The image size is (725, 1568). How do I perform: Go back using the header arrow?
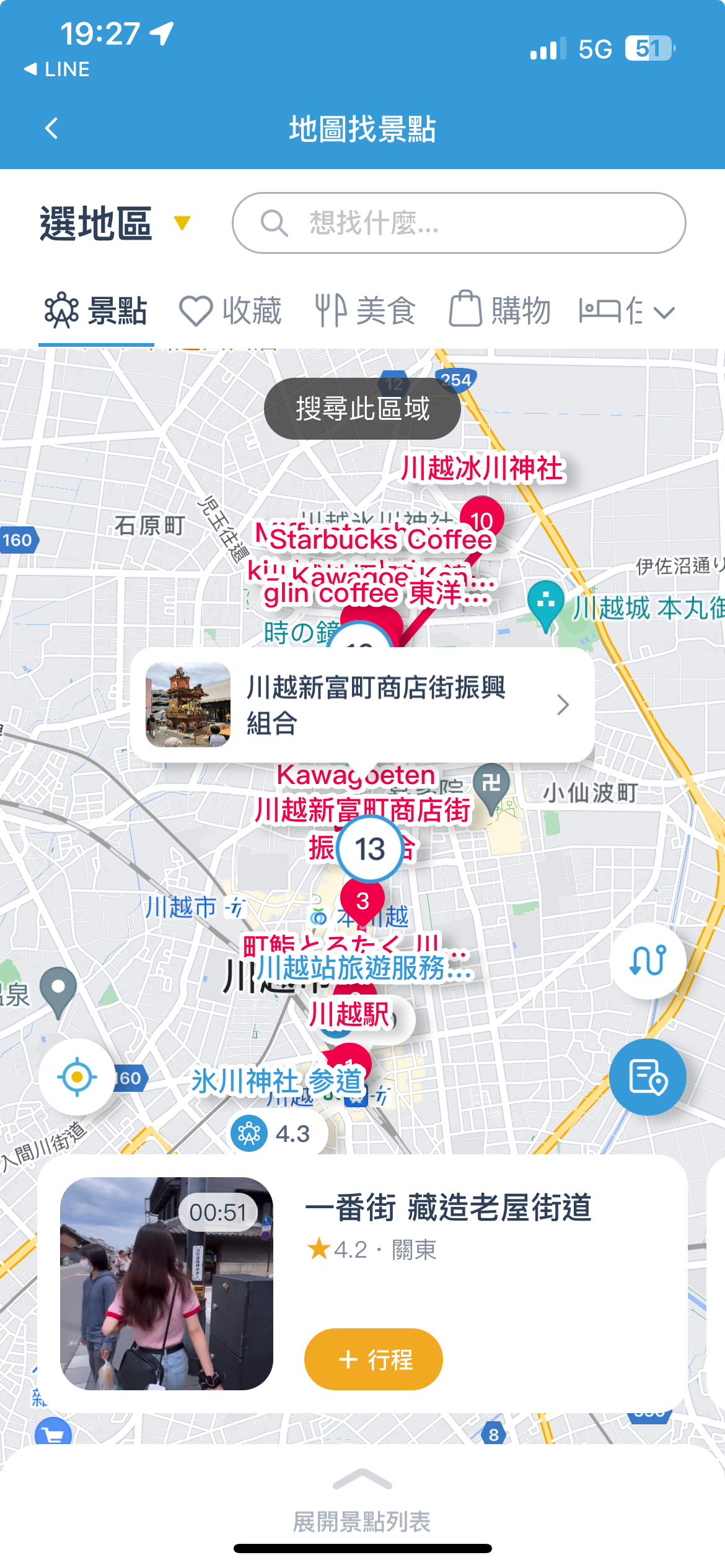click(52, 129)
